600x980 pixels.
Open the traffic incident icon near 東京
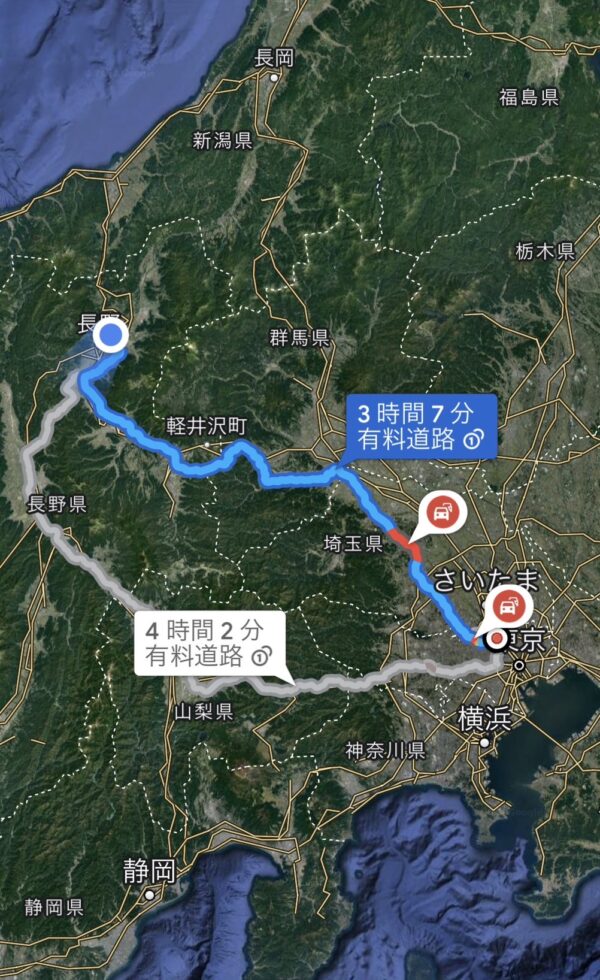(509, 607)
